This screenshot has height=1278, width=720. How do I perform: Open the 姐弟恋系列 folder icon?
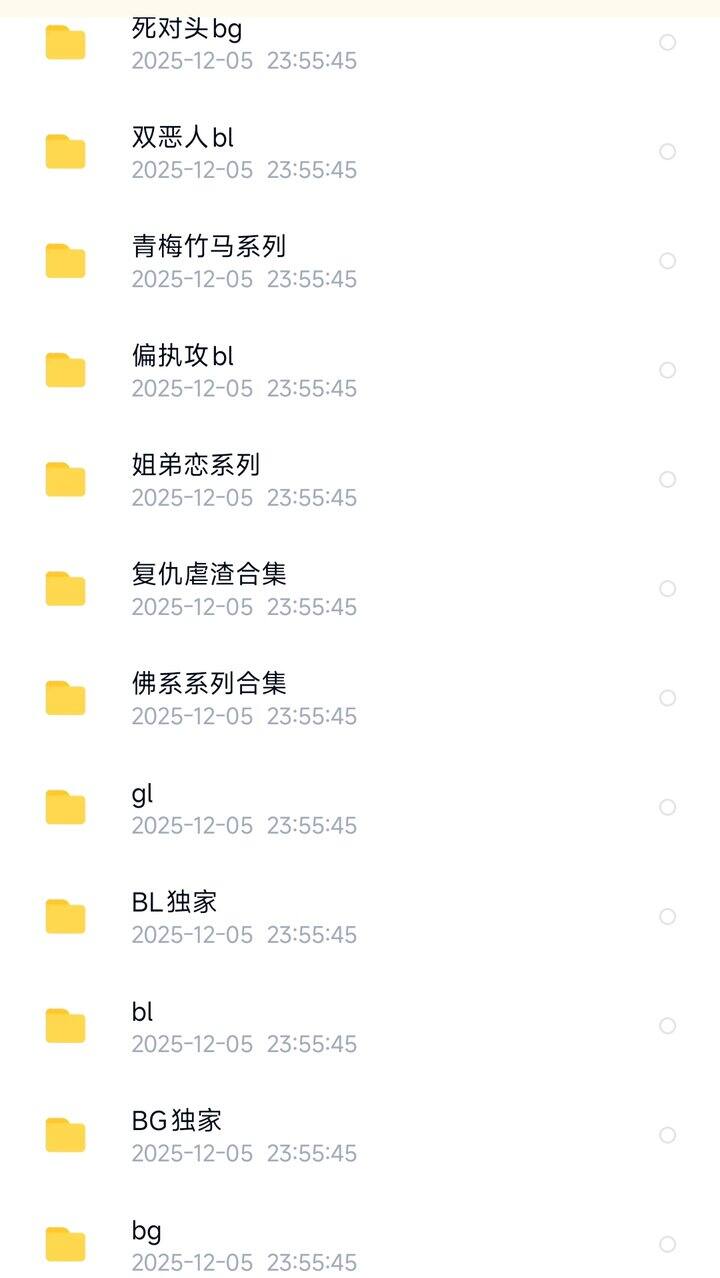point(65,478)
